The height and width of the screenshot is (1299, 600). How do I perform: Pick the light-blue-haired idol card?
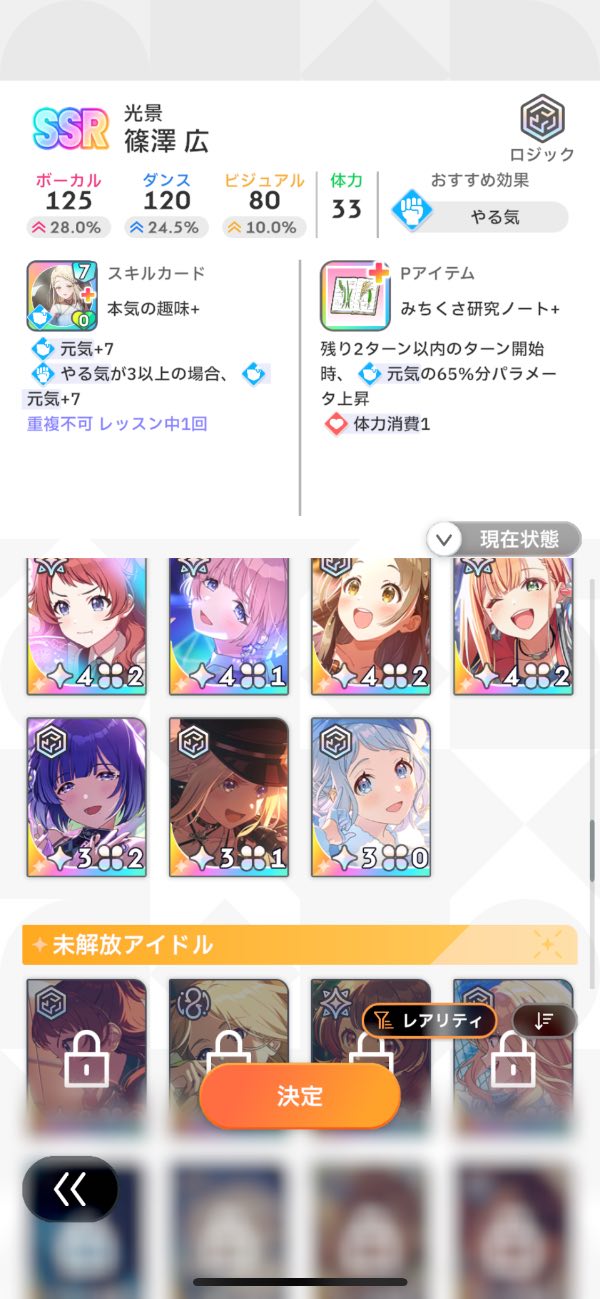point(371,796)
